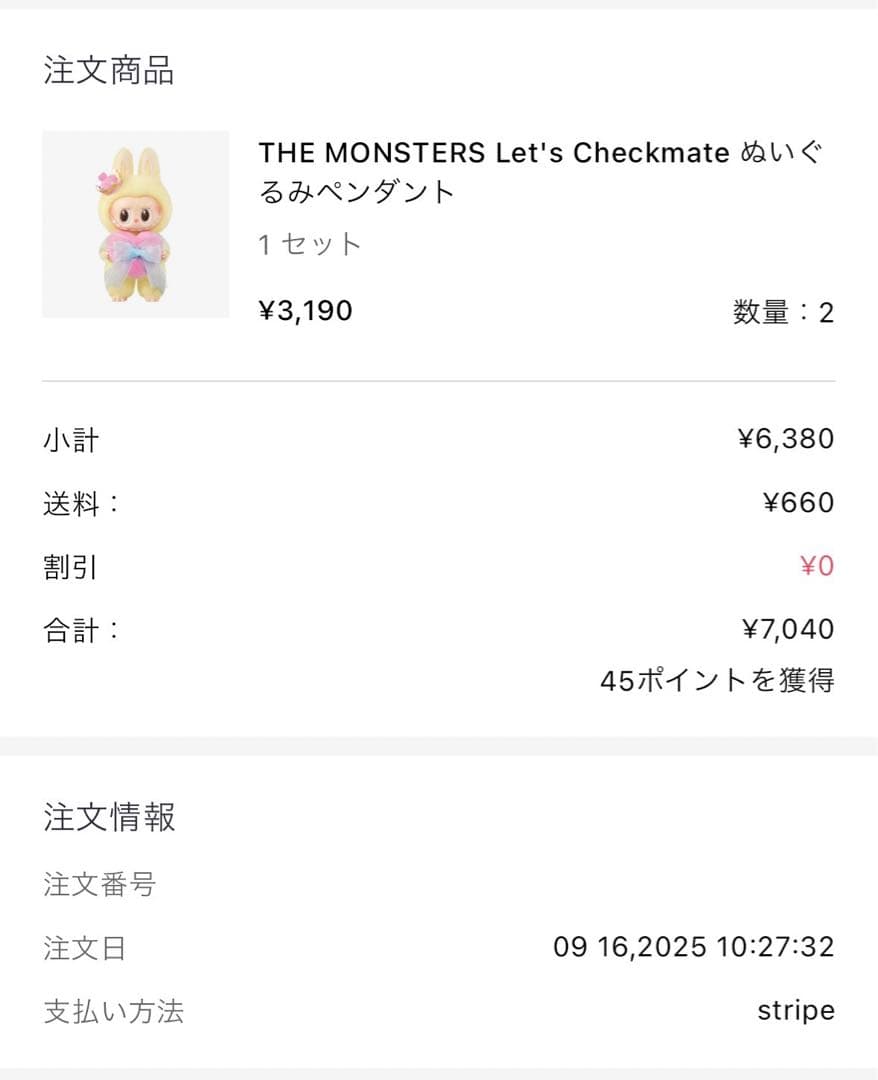Click the ¥0 discount amount

pos(819,566)
